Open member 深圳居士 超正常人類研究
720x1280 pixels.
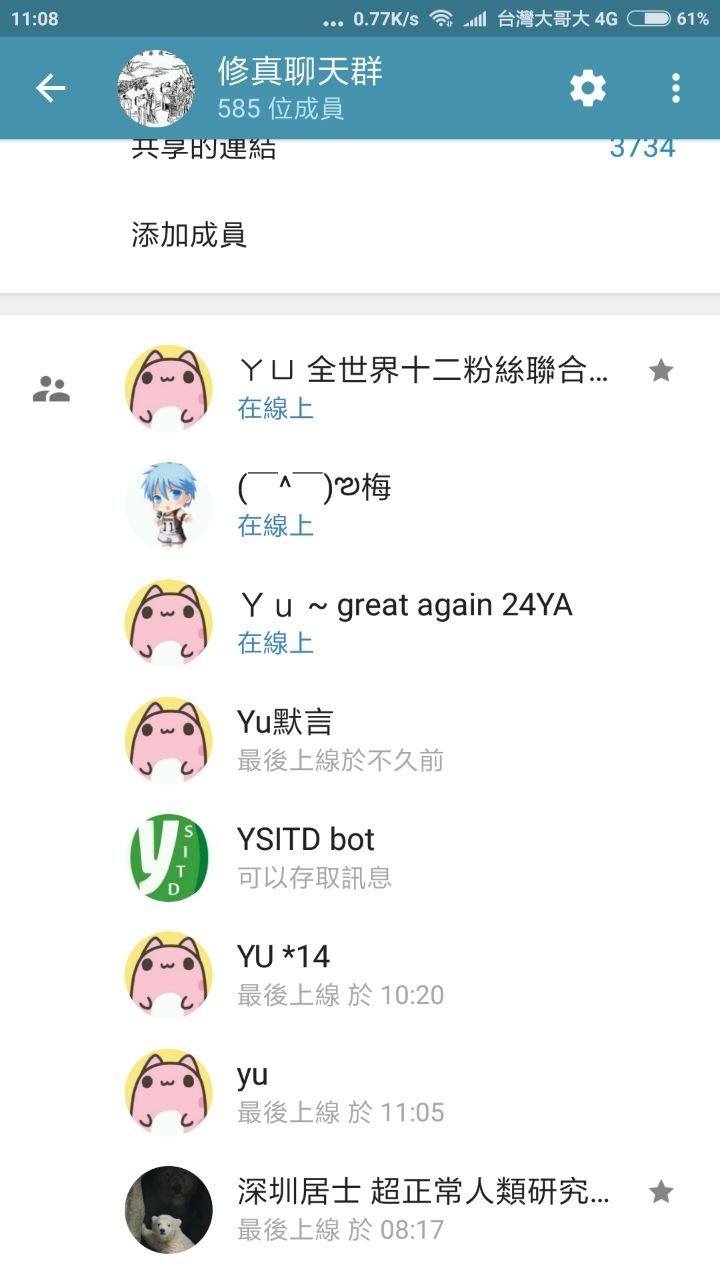click(x=422, y=1209)
